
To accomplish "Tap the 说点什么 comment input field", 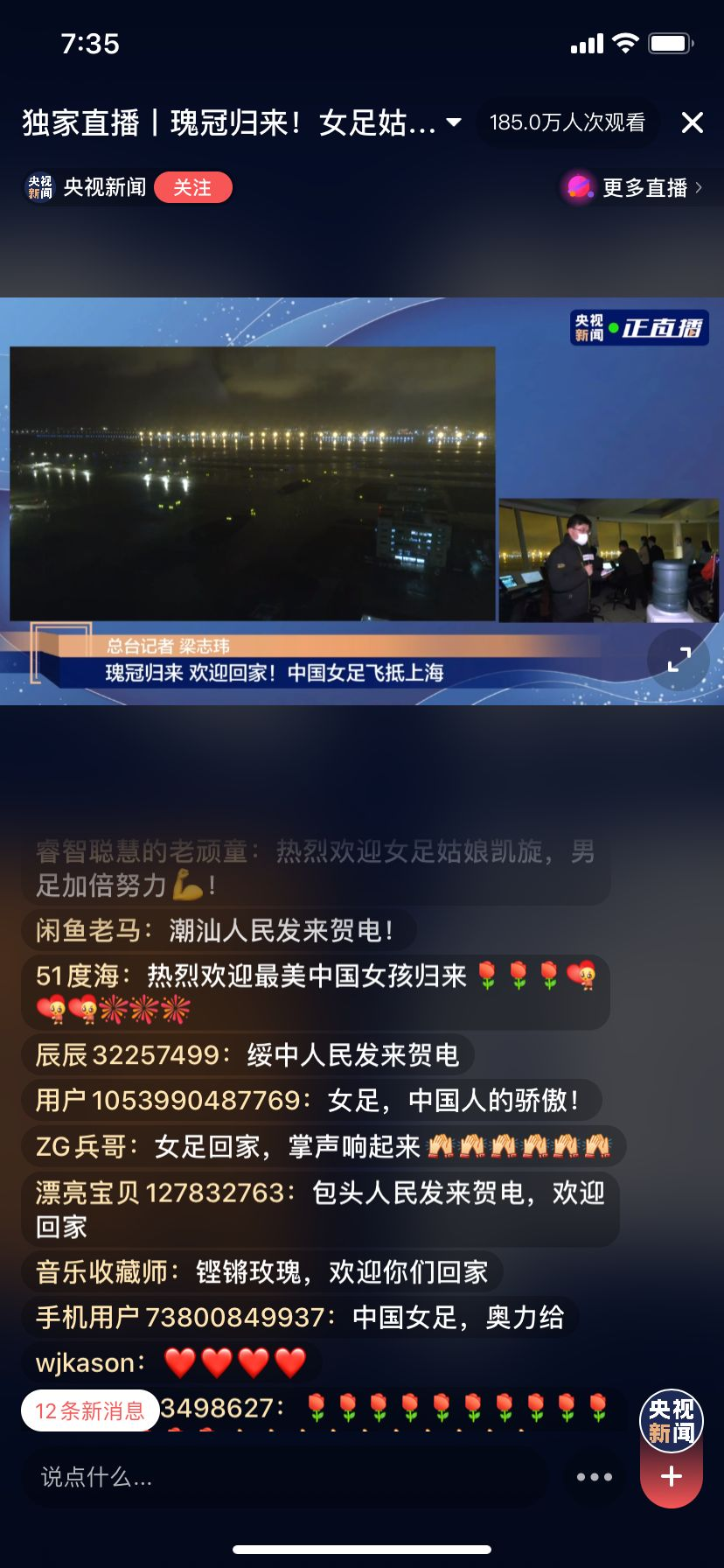I will coord(285,1477).
